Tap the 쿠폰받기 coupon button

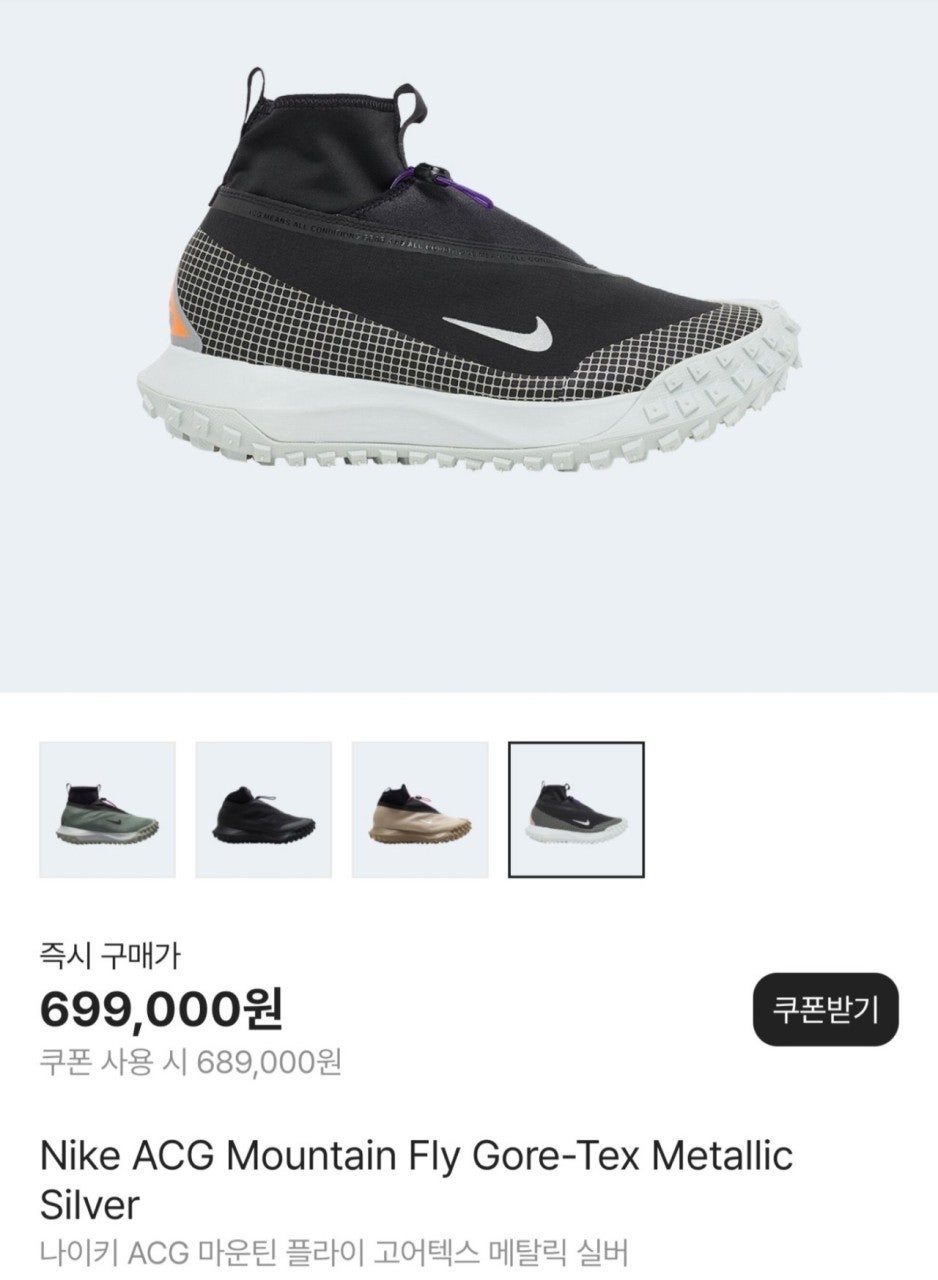pos(825,1009)
